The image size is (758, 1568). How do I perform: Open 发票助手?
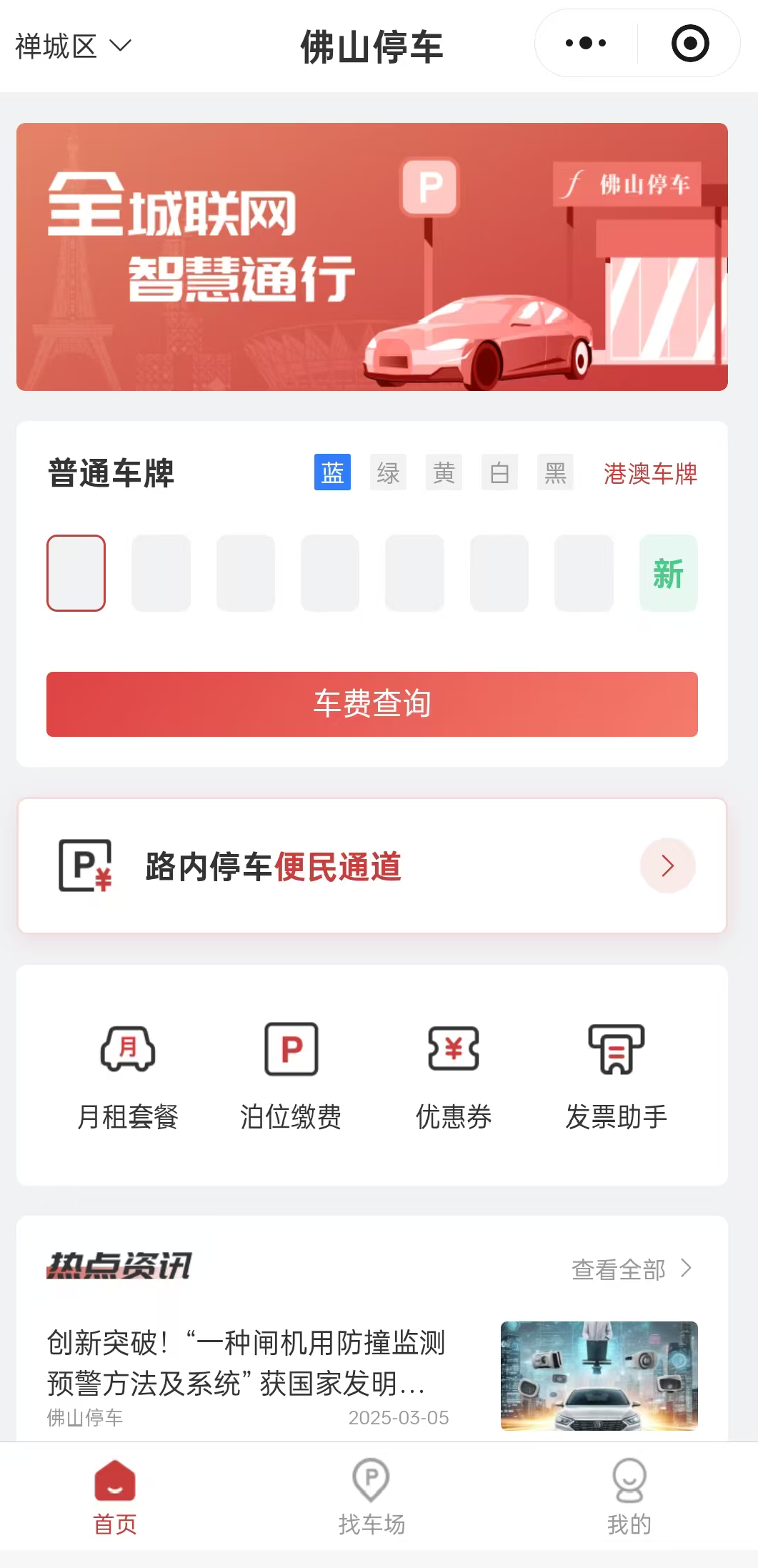point(617,1077)
